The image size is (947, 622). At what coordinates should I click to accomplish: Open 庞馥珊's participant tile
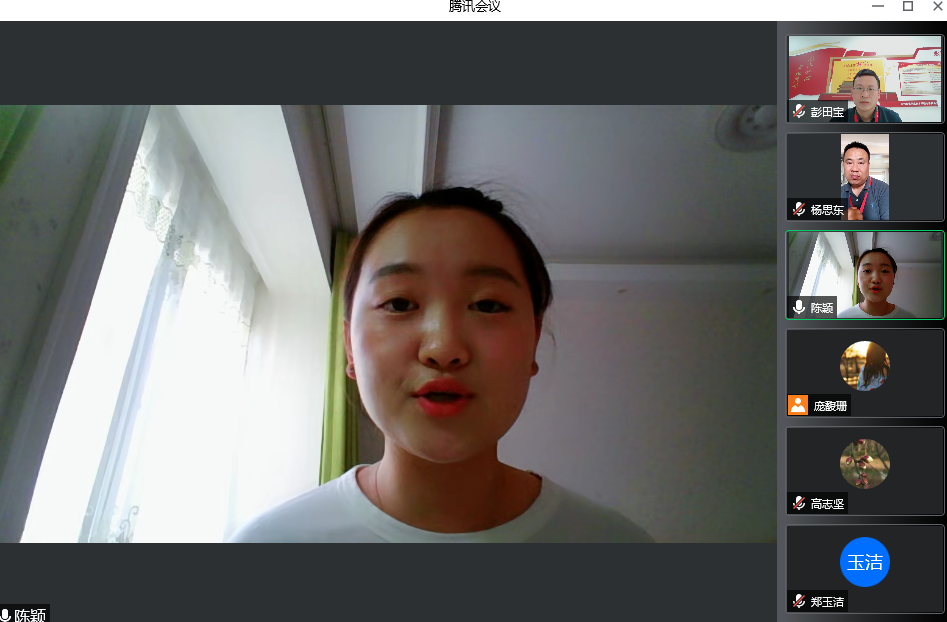865,372
